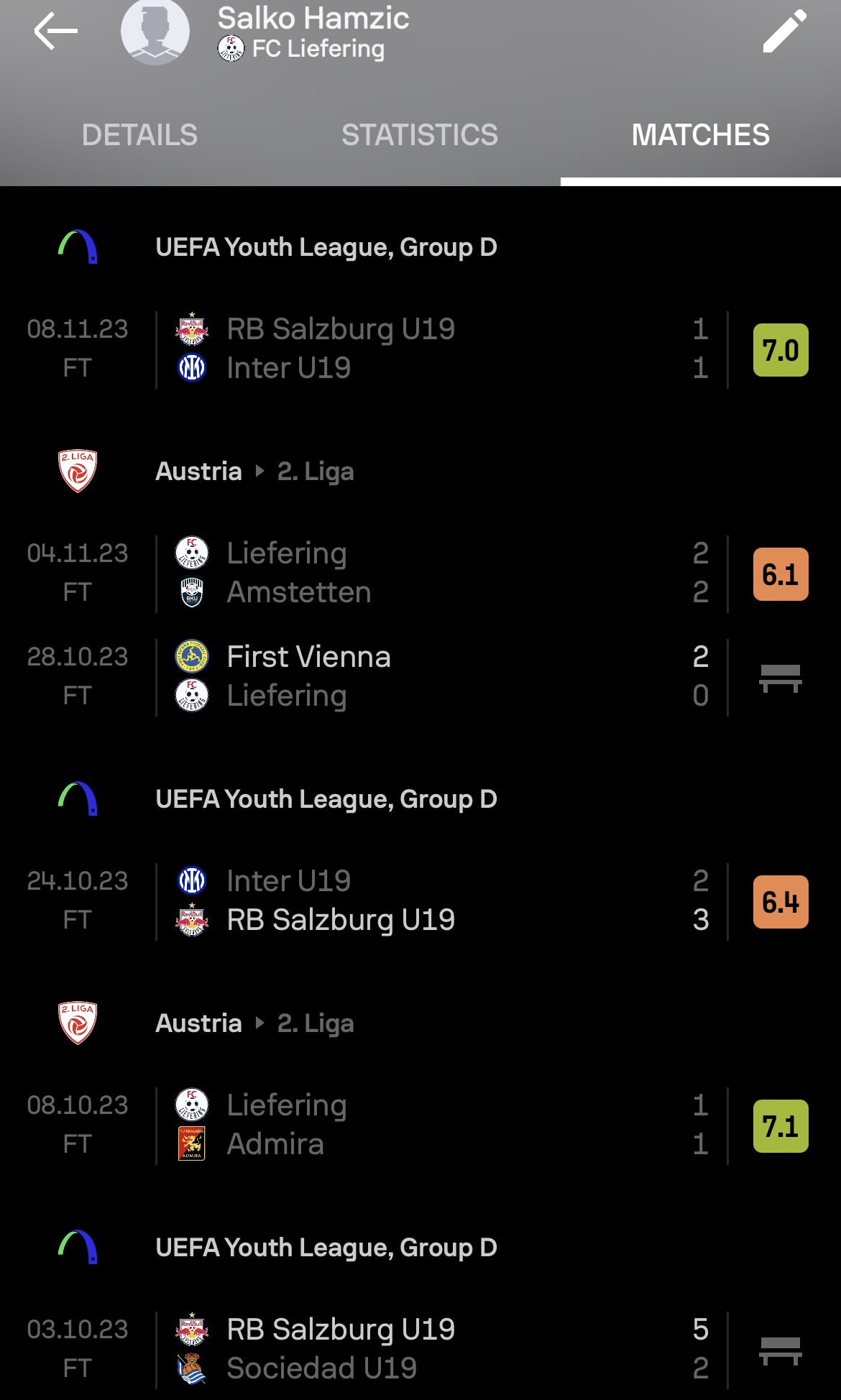Go back using the arrow icon
The width and height of the screenshot is (841, 1400).
55,31
